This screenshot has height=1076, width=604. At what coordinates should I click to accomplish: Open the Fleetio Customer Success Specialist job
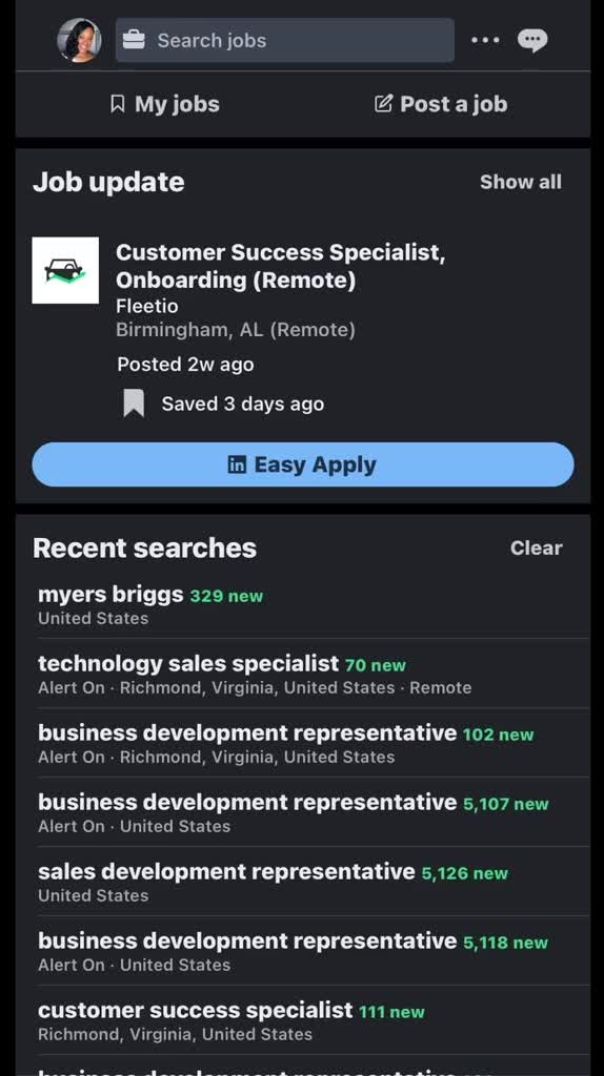280,266
